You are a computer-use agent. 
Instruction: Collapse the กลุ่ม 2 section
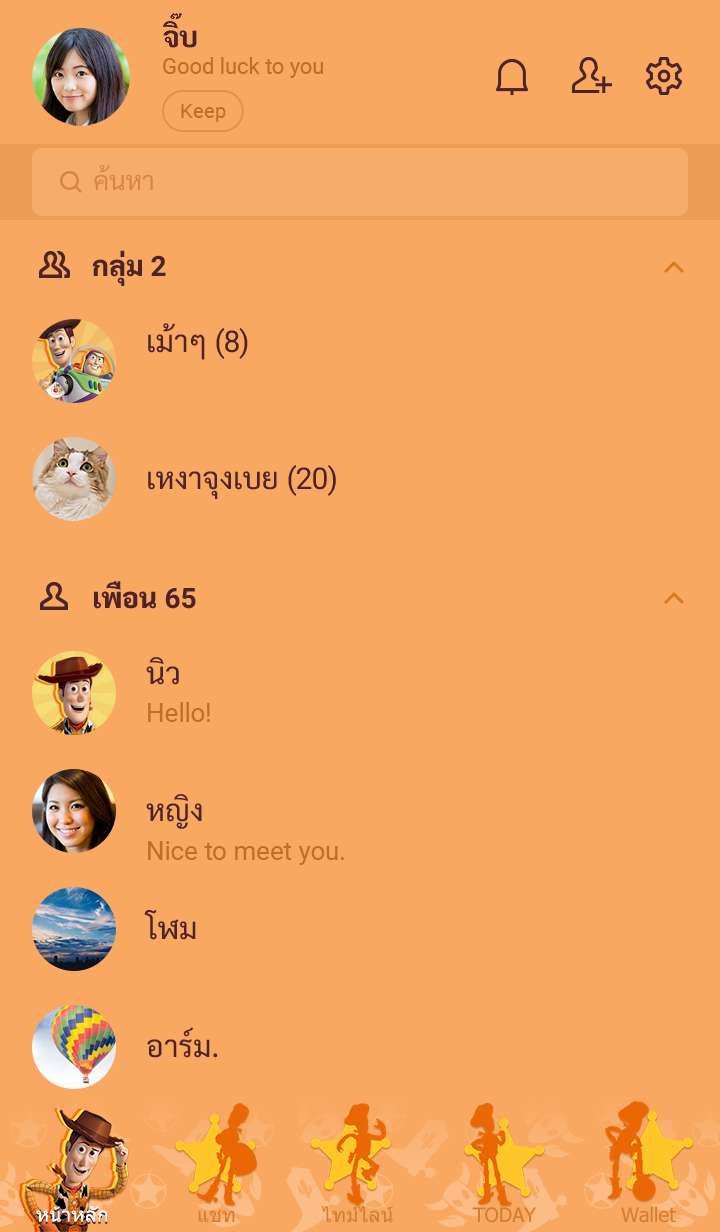tap(674, 267)
